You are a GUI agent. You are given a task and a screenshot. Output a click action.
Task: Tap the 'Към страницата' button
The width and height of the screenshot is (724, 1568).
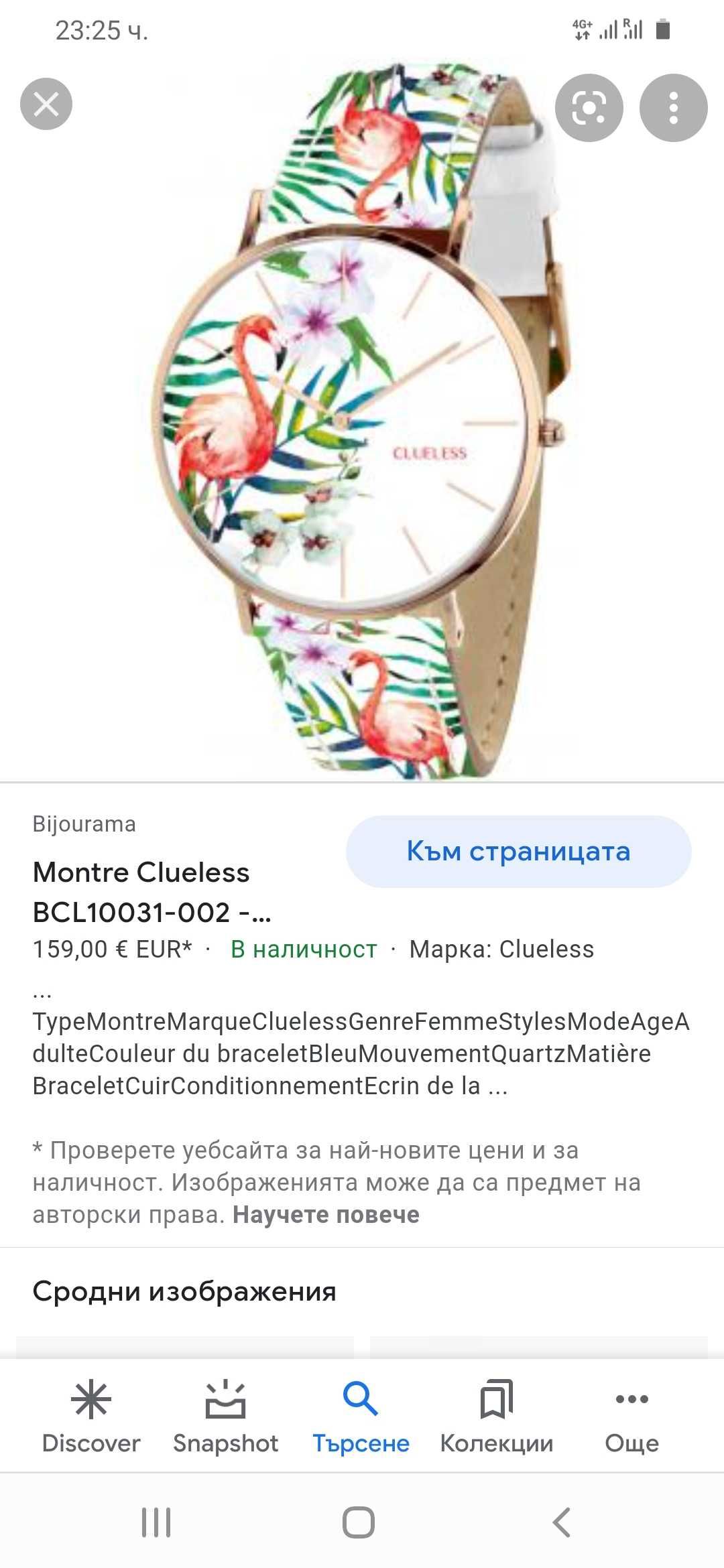tap(518, 852)
